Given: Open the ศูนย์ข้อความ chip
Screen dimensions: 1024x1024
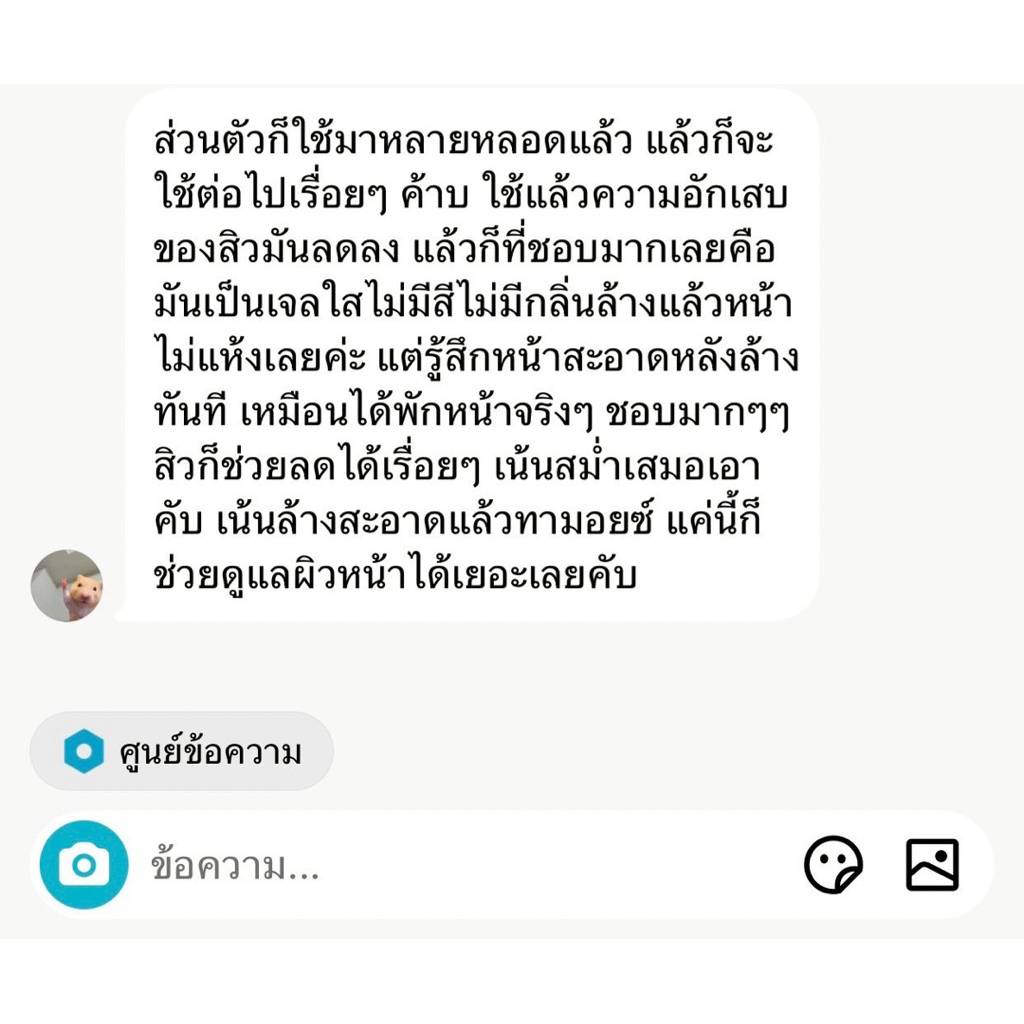Looking at the screenshot, I should click(x=182, y=752).
